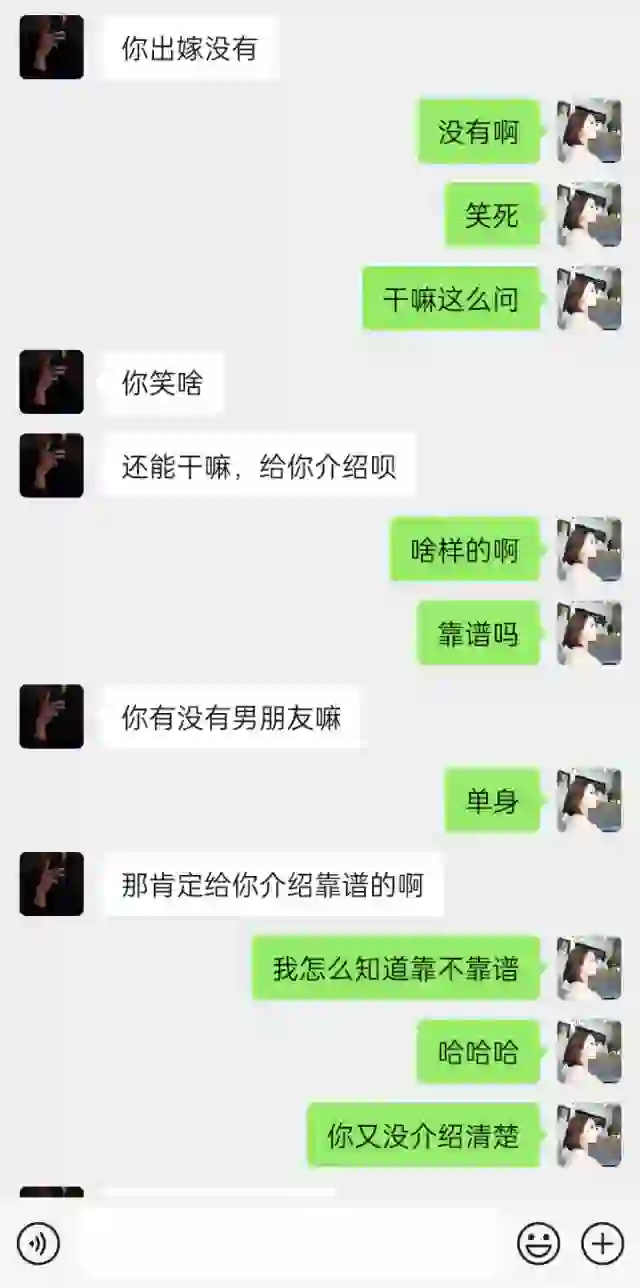Switch to voice message input
640x1288 pixels.
38,1244
